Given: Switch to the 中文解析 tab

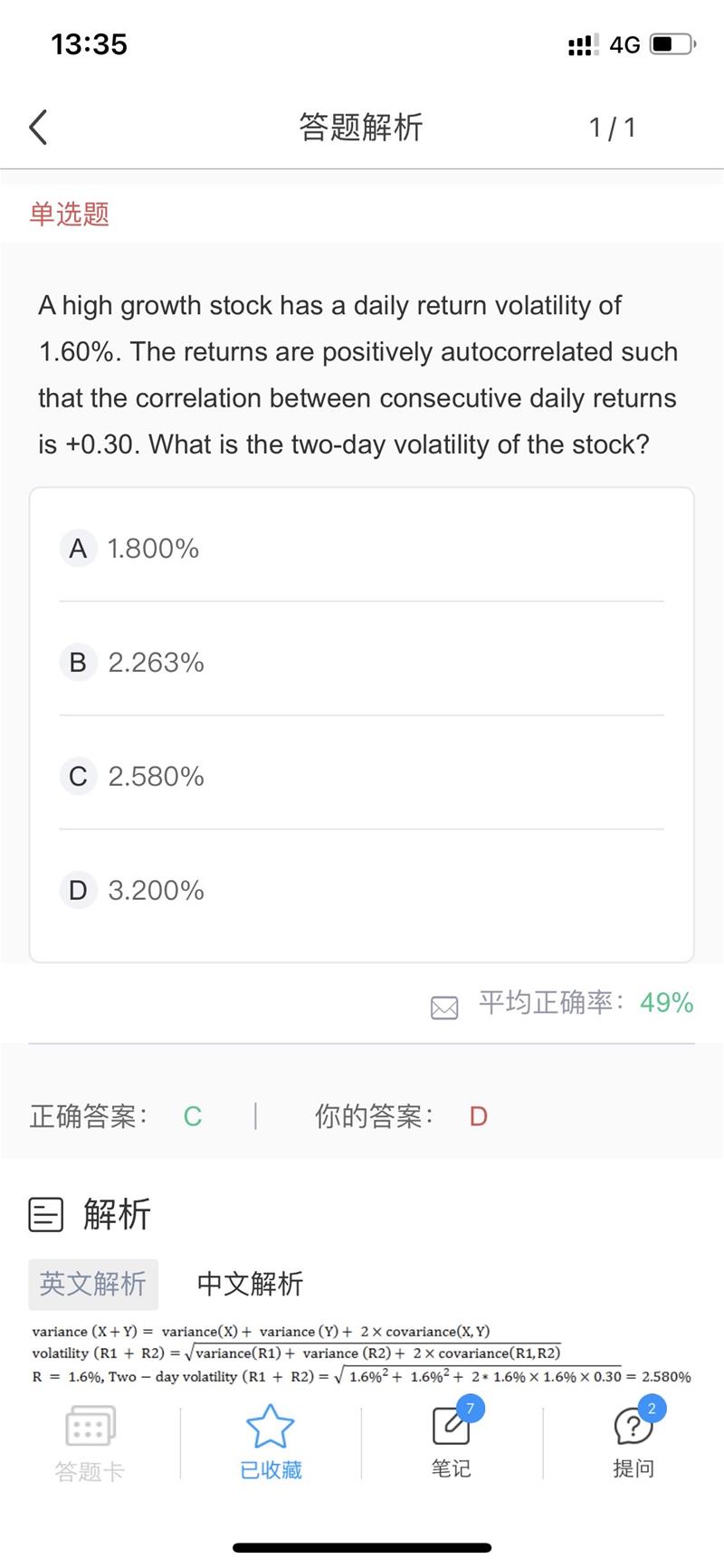Looking at the screenshot, I should click(x=250, y=1284).
